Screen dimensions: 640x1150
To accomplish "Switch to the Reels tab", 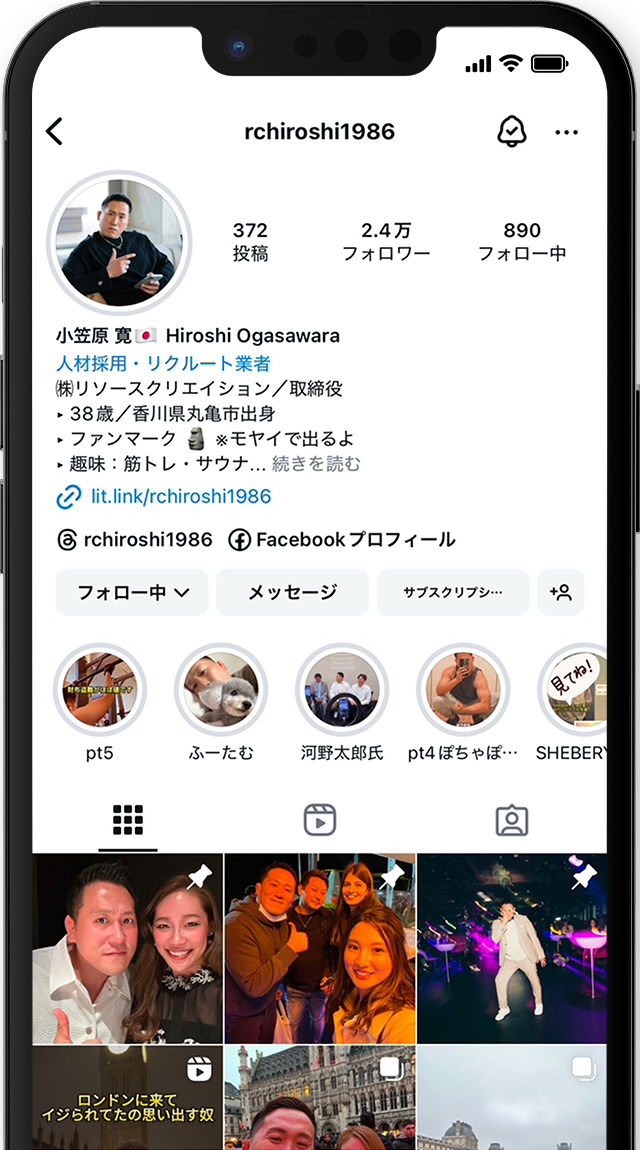I will [320, 820].
